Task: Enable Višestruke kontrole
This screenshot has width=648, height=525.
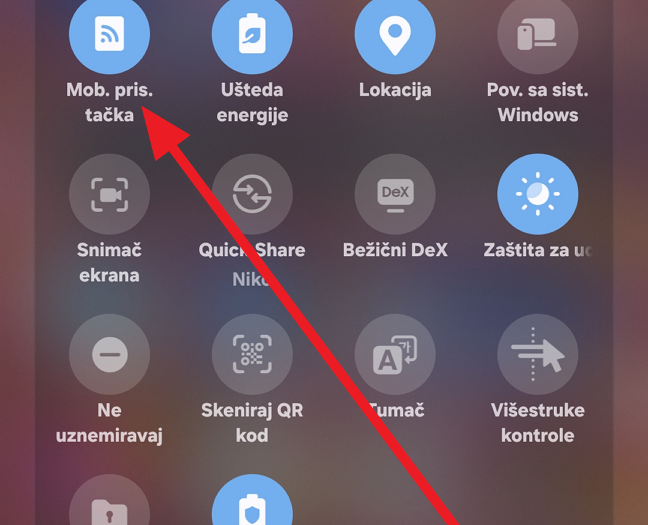Action: click(x=538, y=356)
